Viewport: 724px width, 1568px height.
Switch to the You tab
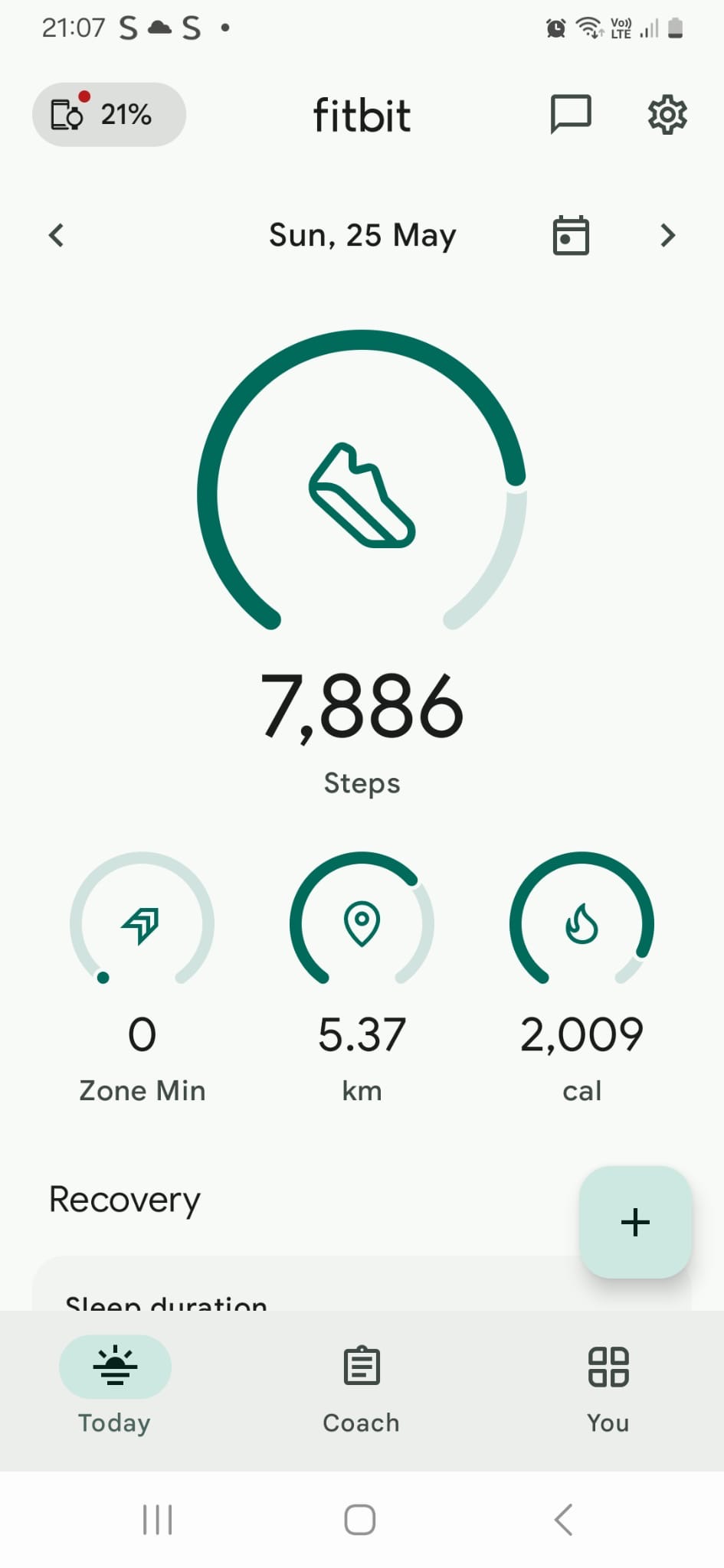pyautogui.click(x=608, y=1386)
